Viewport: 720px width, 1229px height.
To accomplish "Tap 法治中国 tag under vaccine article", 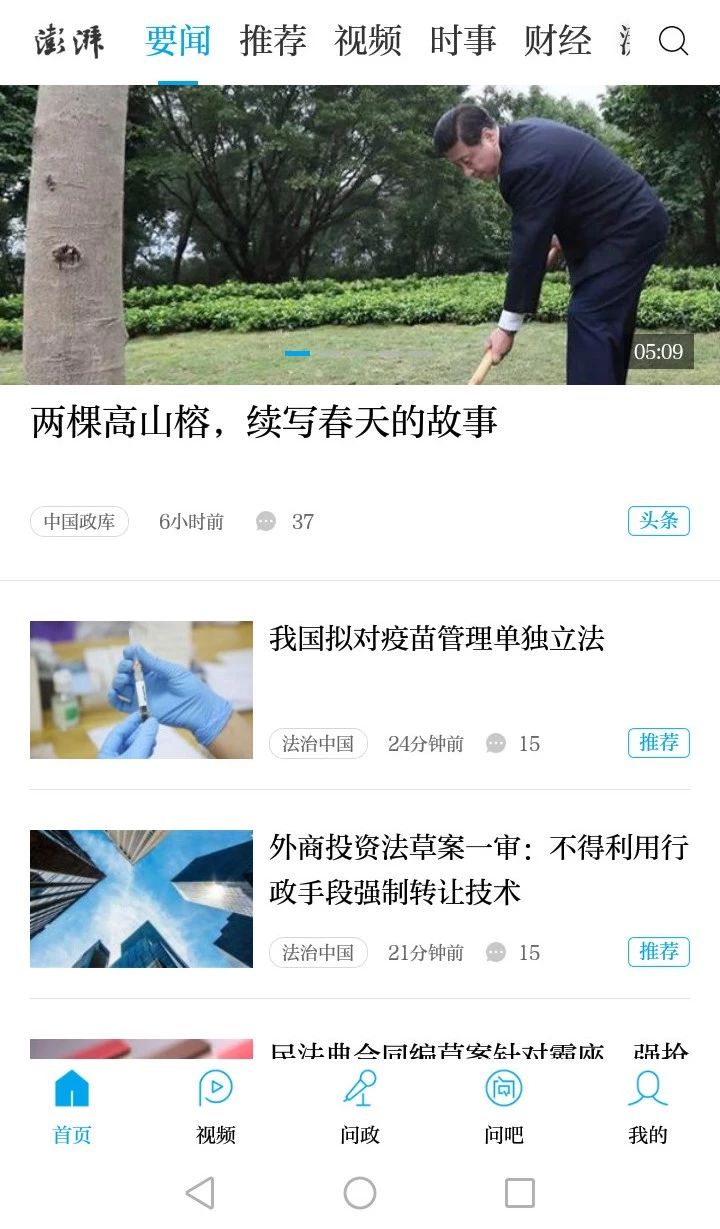I will tap(318, 743).
